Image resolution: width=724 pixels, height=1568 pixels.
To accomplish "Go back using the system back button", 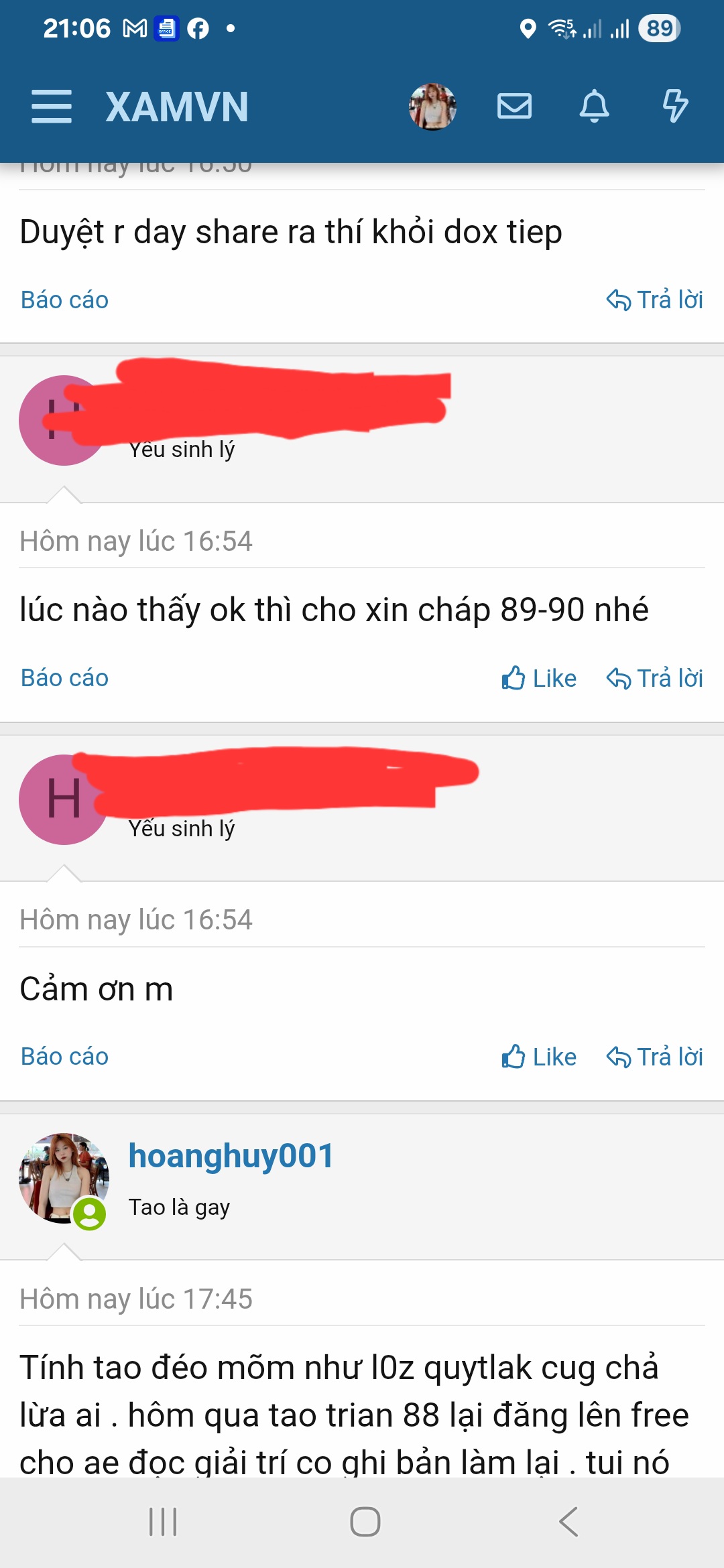I will pyautogui.click(x=568, y=1522).
